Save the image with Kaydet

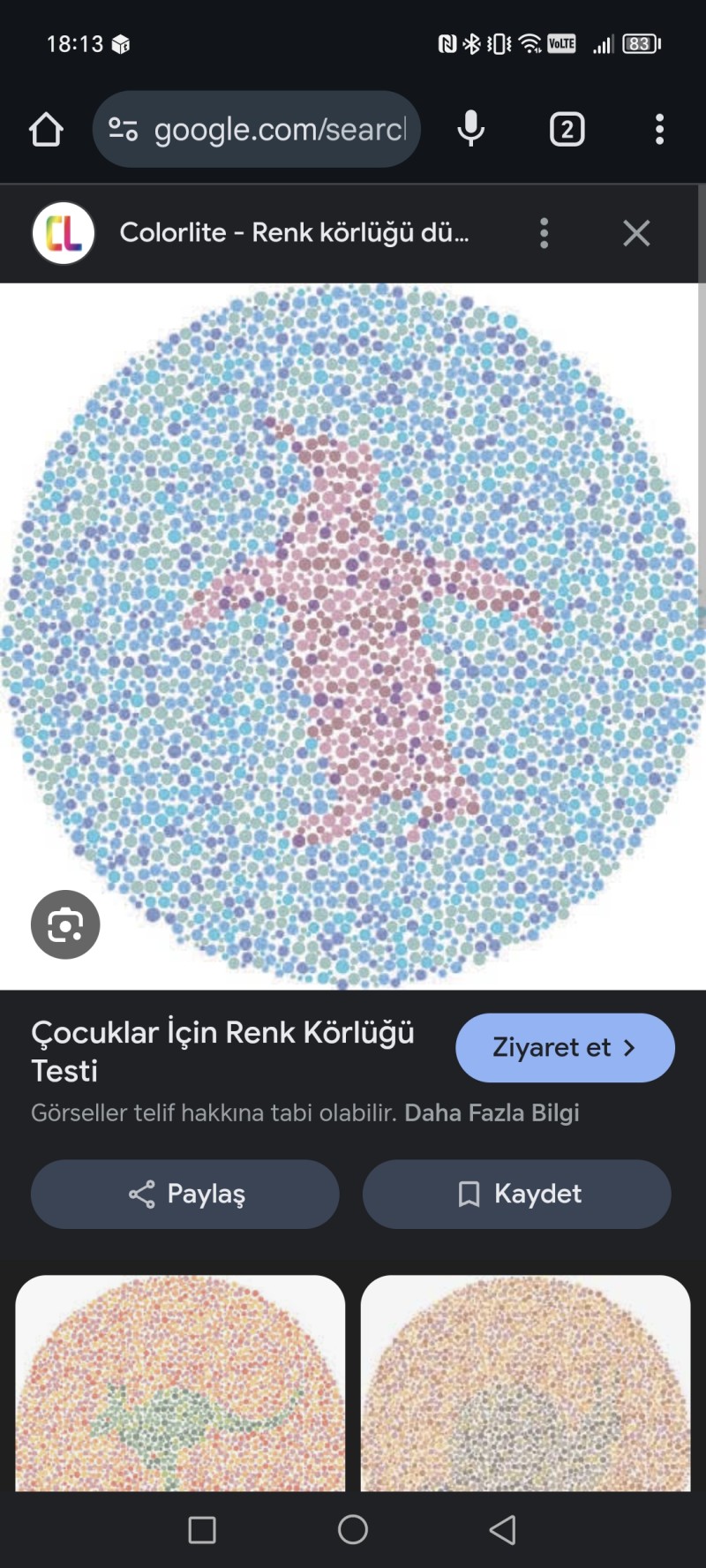click(517, 1194)
